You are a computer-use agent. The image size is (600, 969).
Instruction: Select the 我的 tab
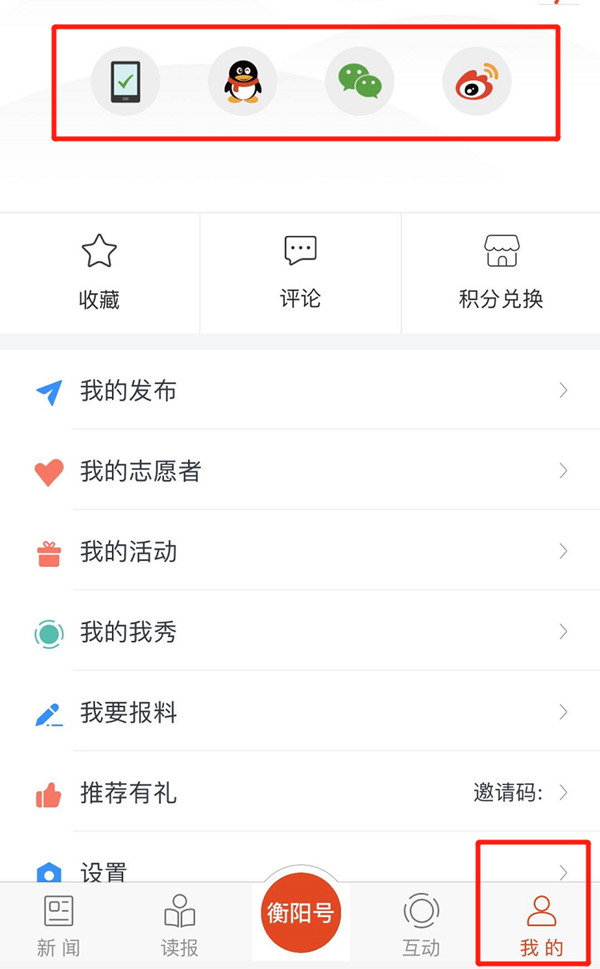click(x=541, y=926)
